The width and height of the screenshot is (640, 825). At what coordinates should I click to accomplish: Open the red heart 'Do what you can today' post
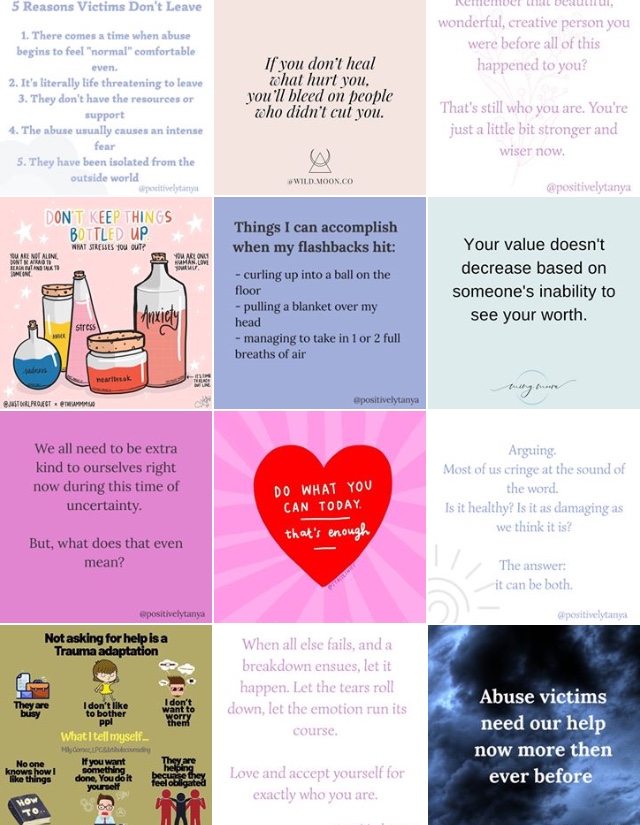tap(320, 517)
